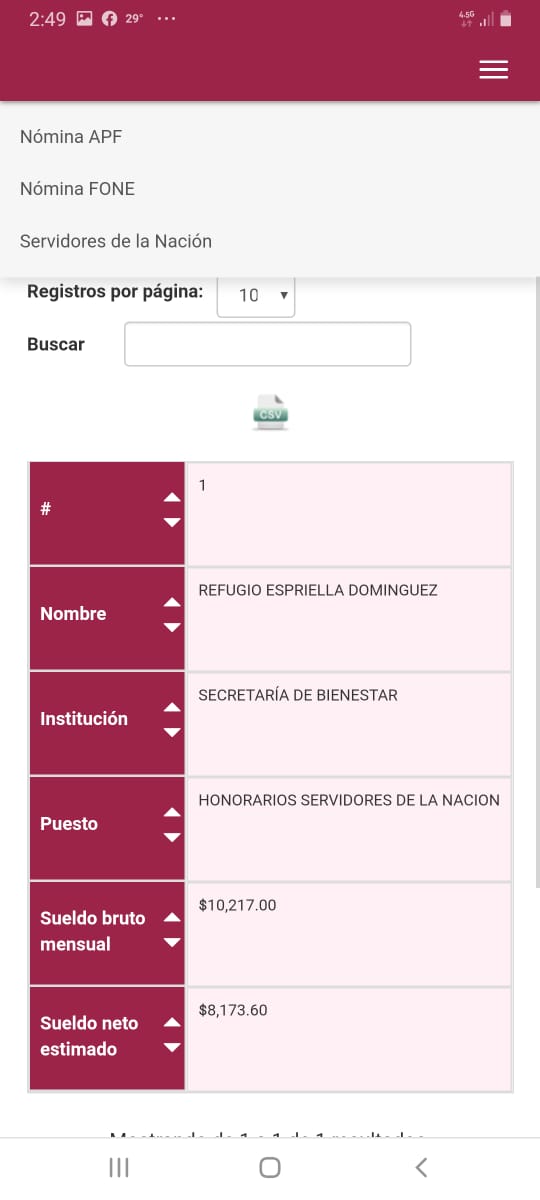Open Nómina FONE menu item
This screenshot has width=540, height=1200.
(77, 189)
